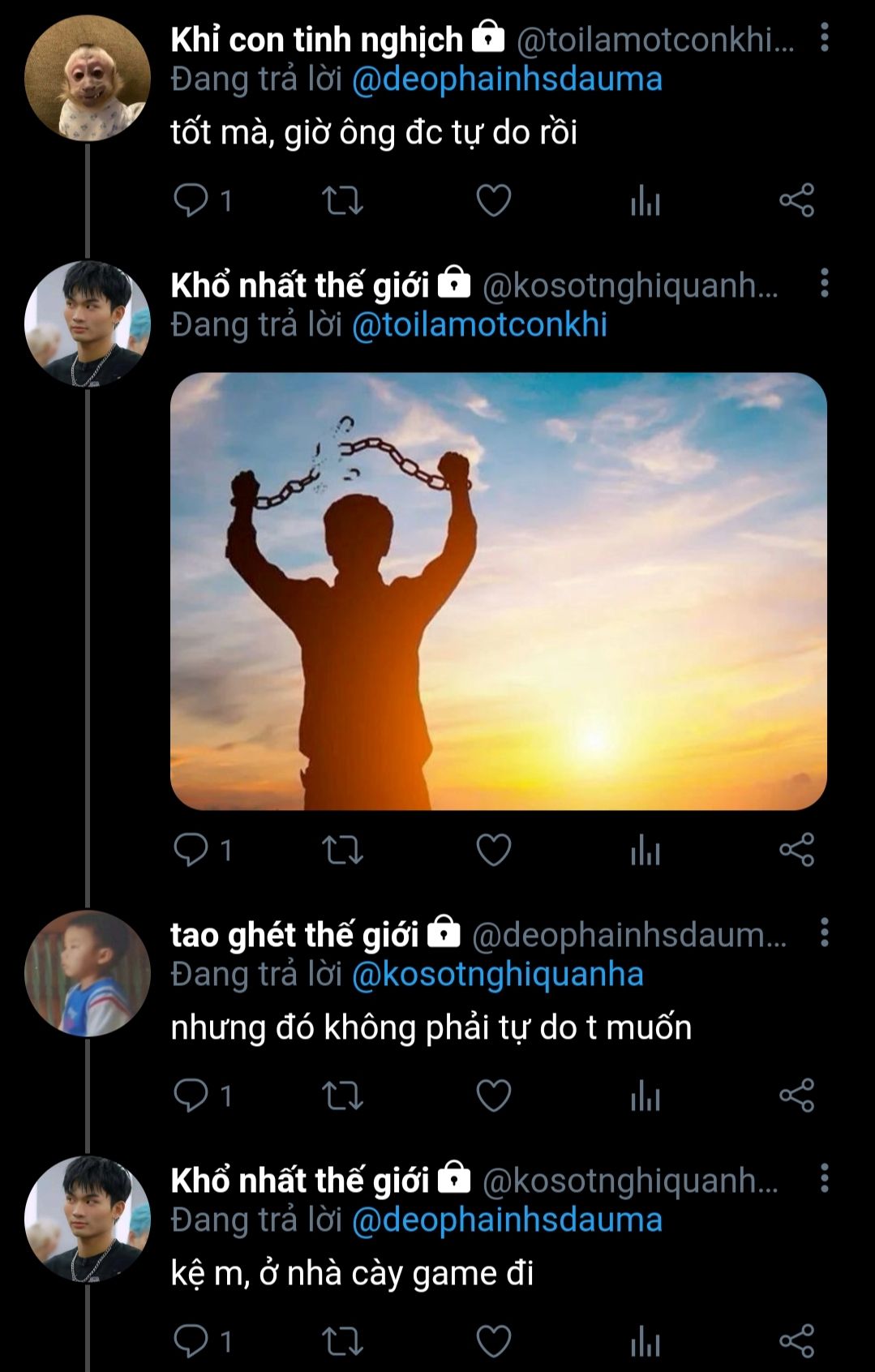Retweet 'tốt mà, giờ ông đc tự do rồi'
Image resolution: width=875 pixels, height=1372 pixels.
342,200
